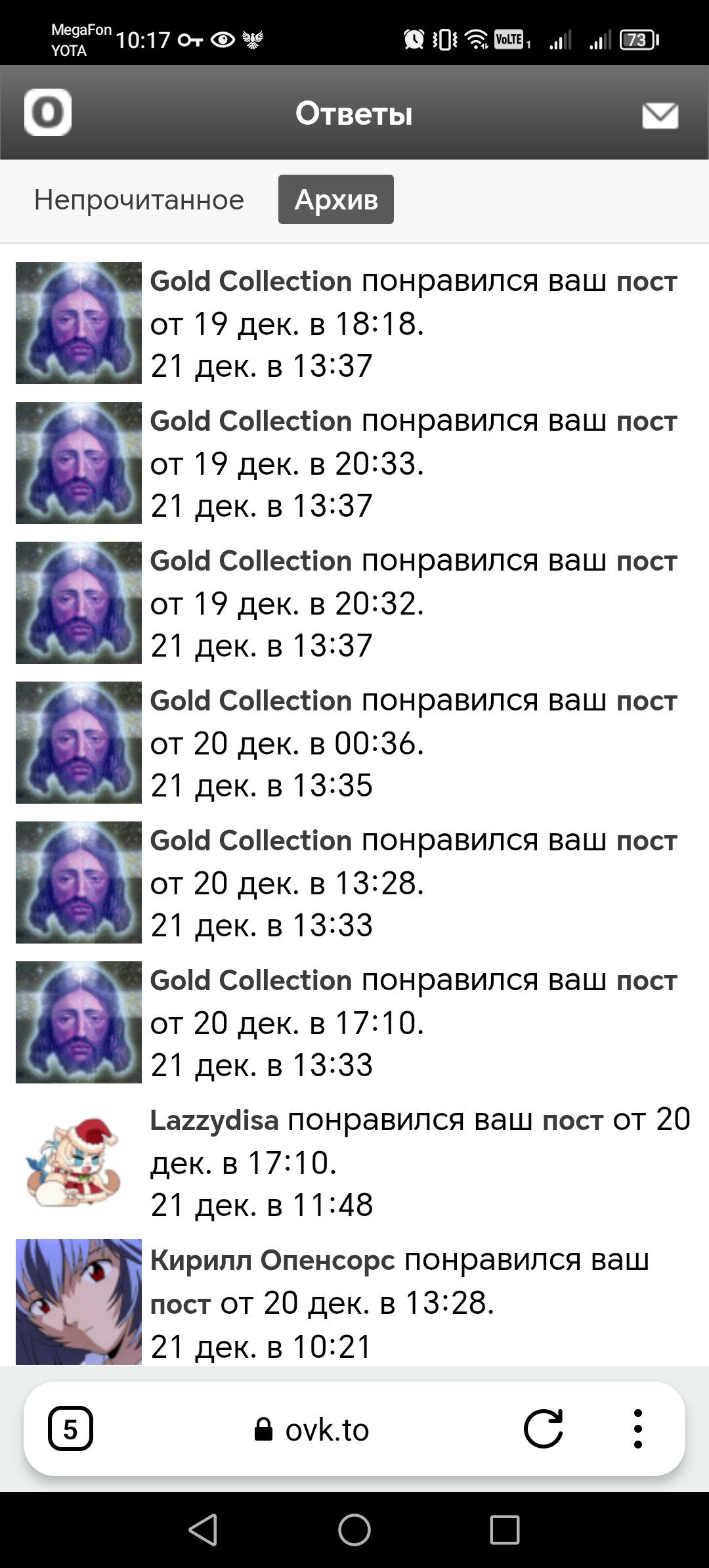Go back with the system back button
Screen dimensions: 709x1568
tap(203, 1530)
